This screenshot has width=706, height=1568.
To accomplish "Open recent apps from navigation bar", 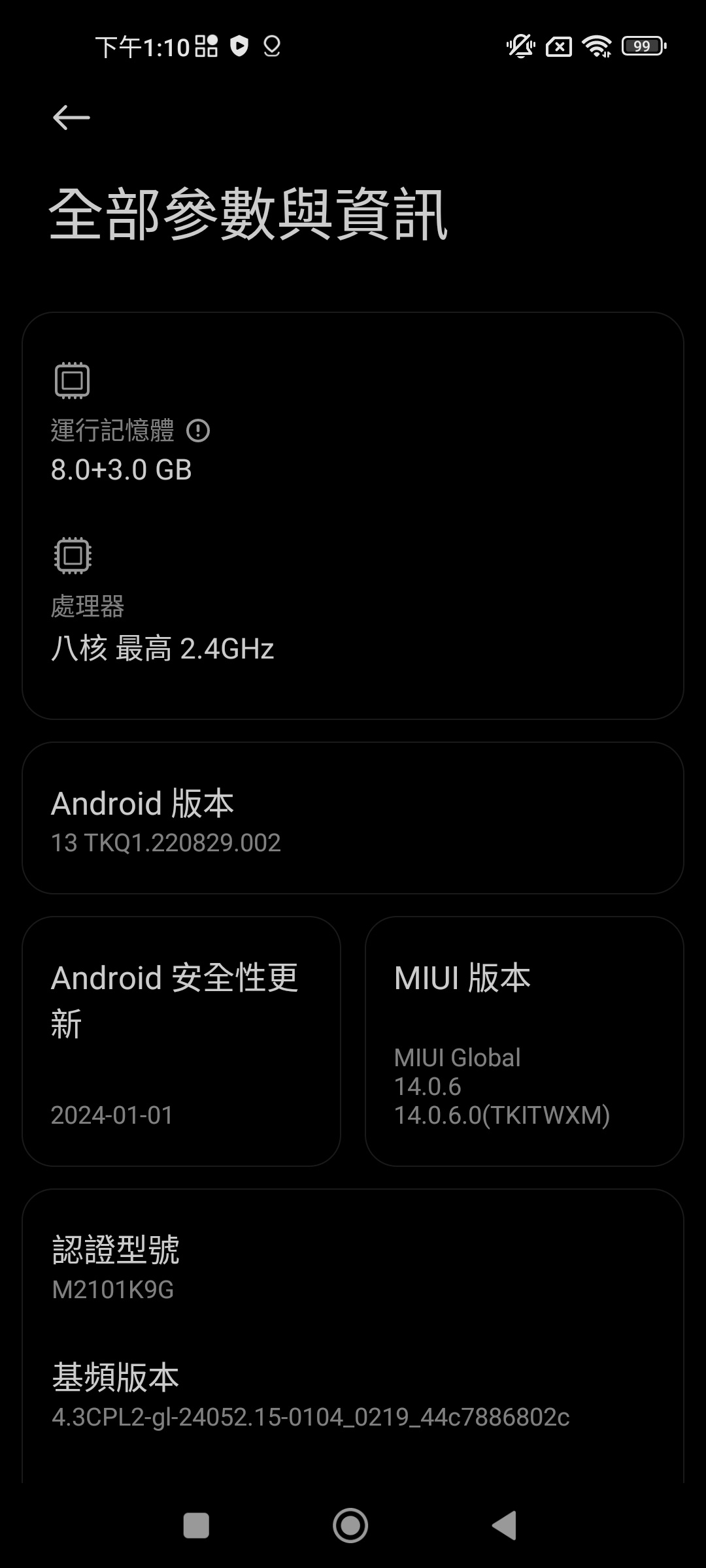I will [x=196, y=1526].
